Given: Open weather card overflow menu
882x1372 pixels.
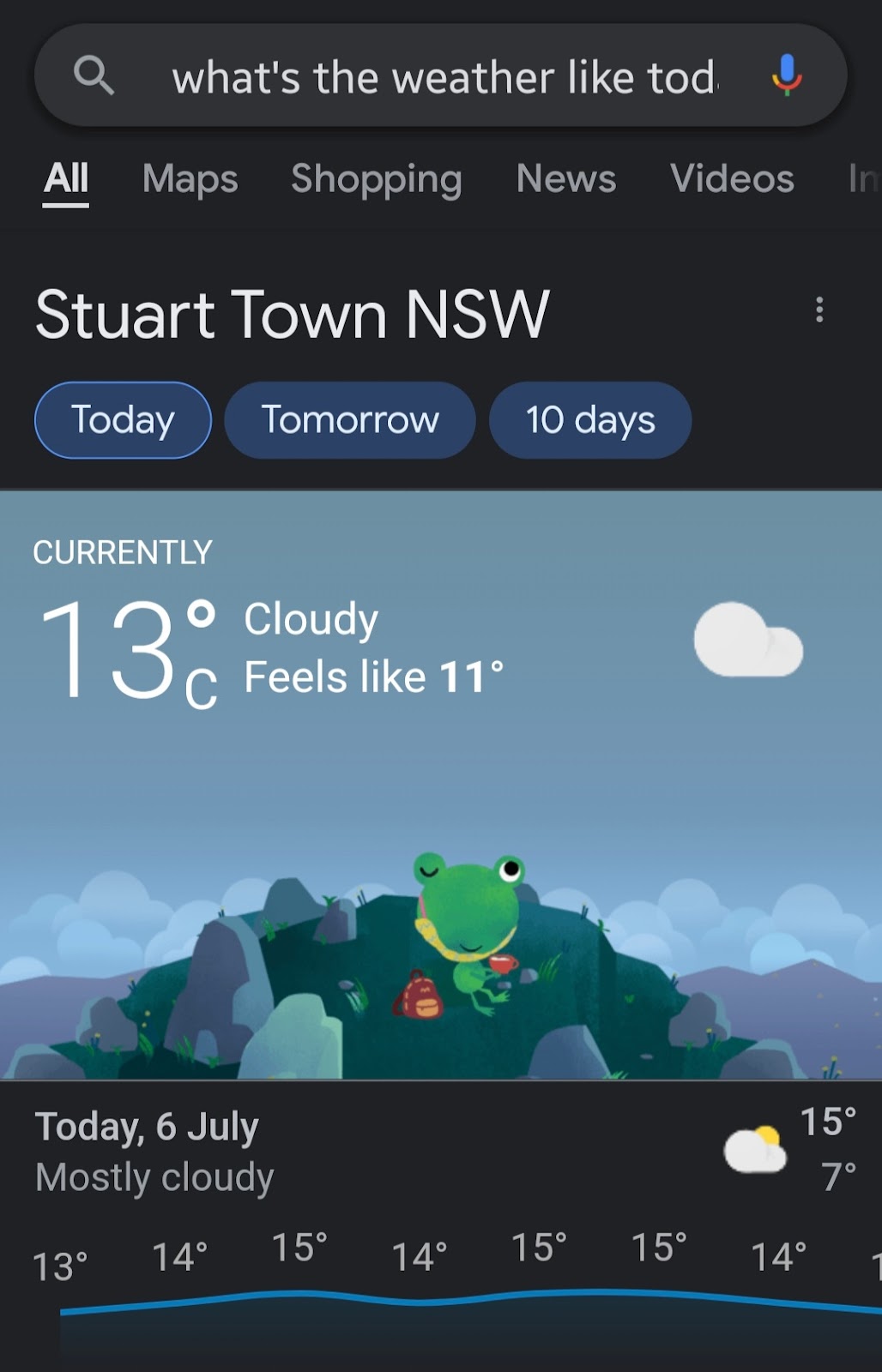Looking at the screenshot, I should click(x=819, y=310).
